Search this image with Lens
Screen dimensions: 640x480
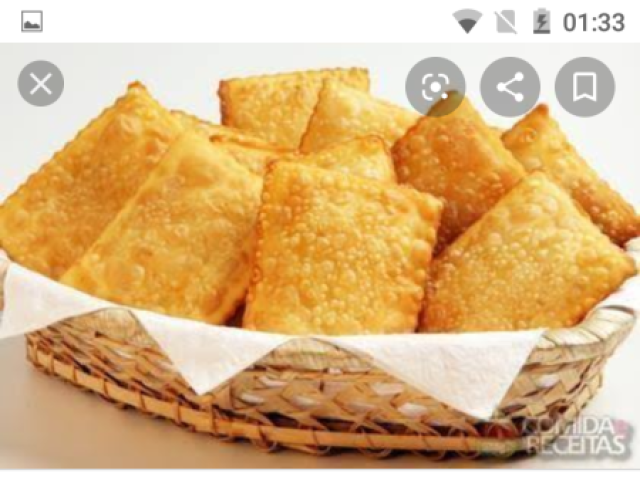[x=435, y=87]
